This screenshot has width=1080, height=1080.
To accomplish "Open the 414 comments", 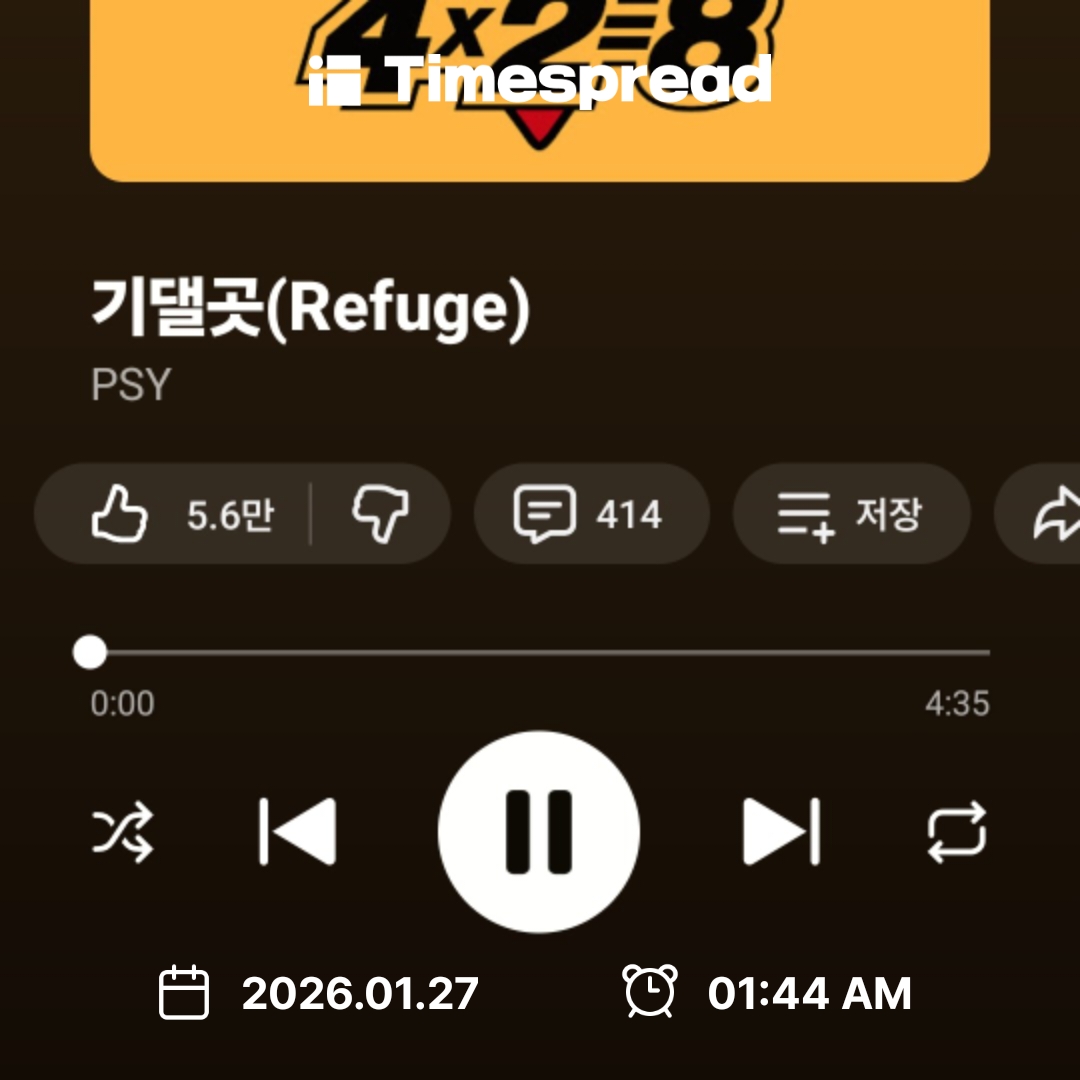I will tap(590, 515).
